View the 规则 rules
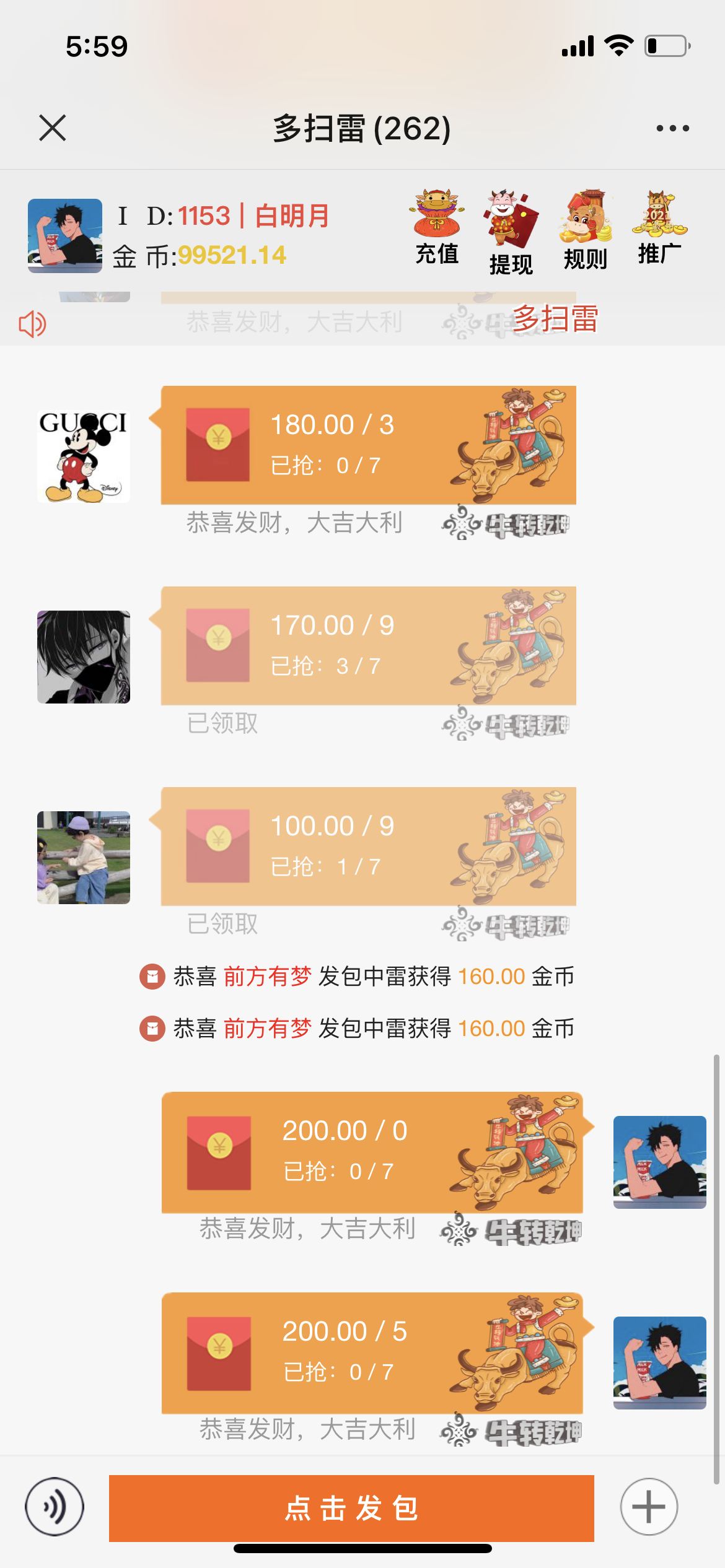Screen dimensions: 725x1568 click(585, 230)
